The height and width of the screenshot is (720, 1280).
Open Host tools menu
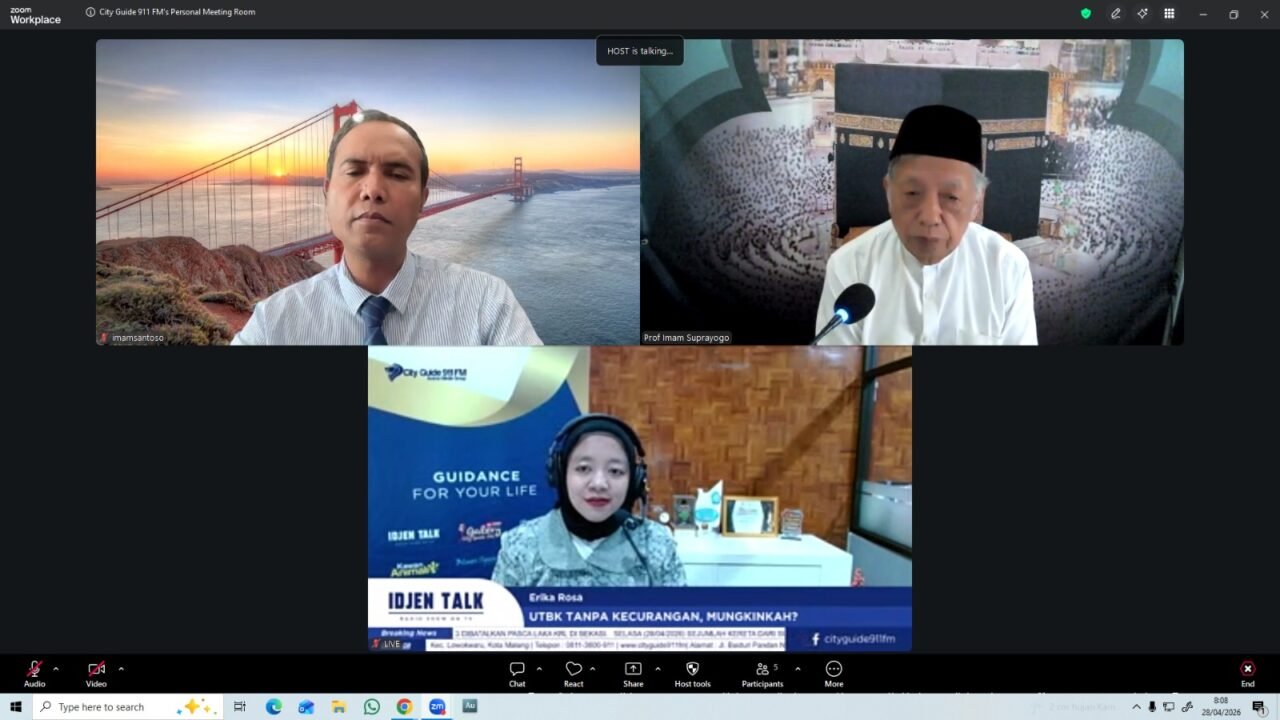[692, 672]
